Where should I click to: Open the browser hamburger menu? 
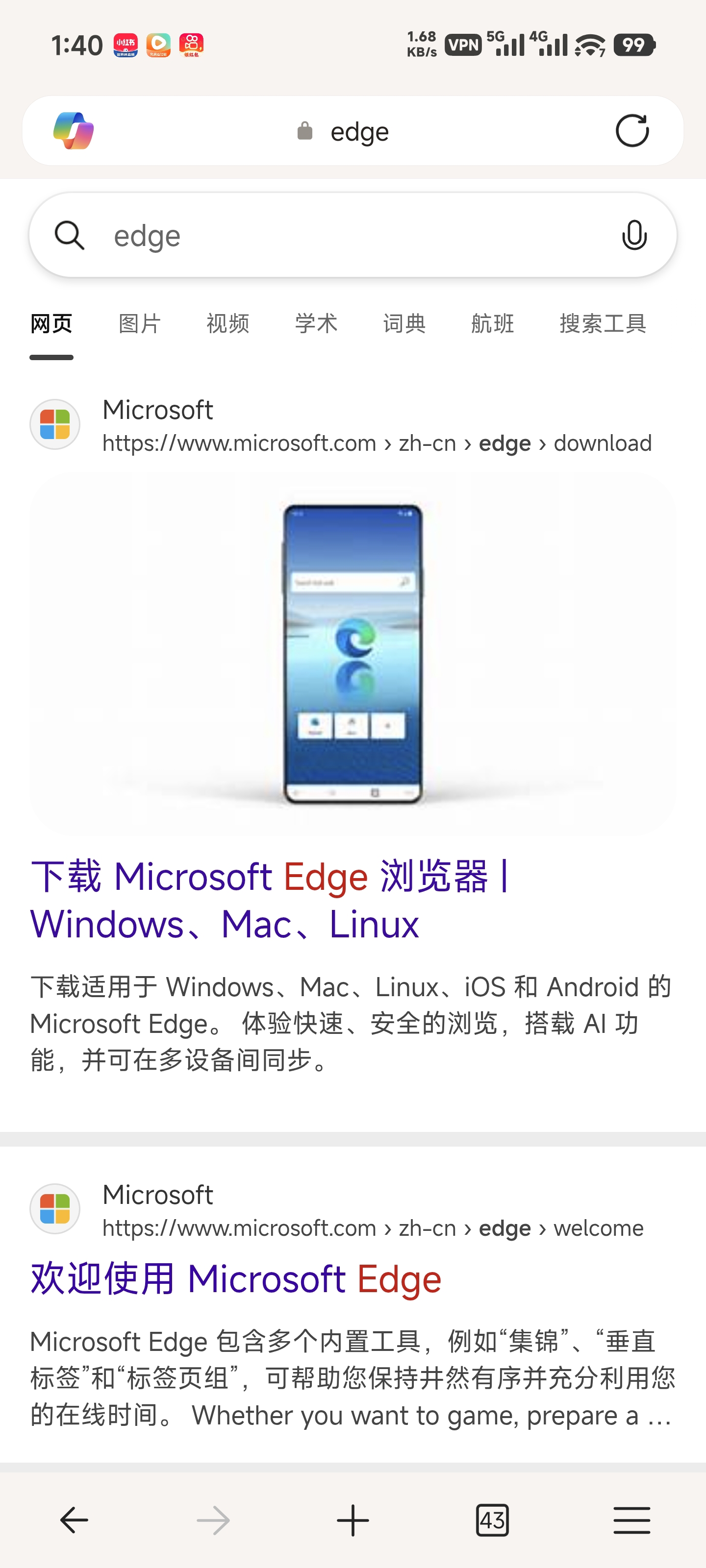coord(631,1520)
